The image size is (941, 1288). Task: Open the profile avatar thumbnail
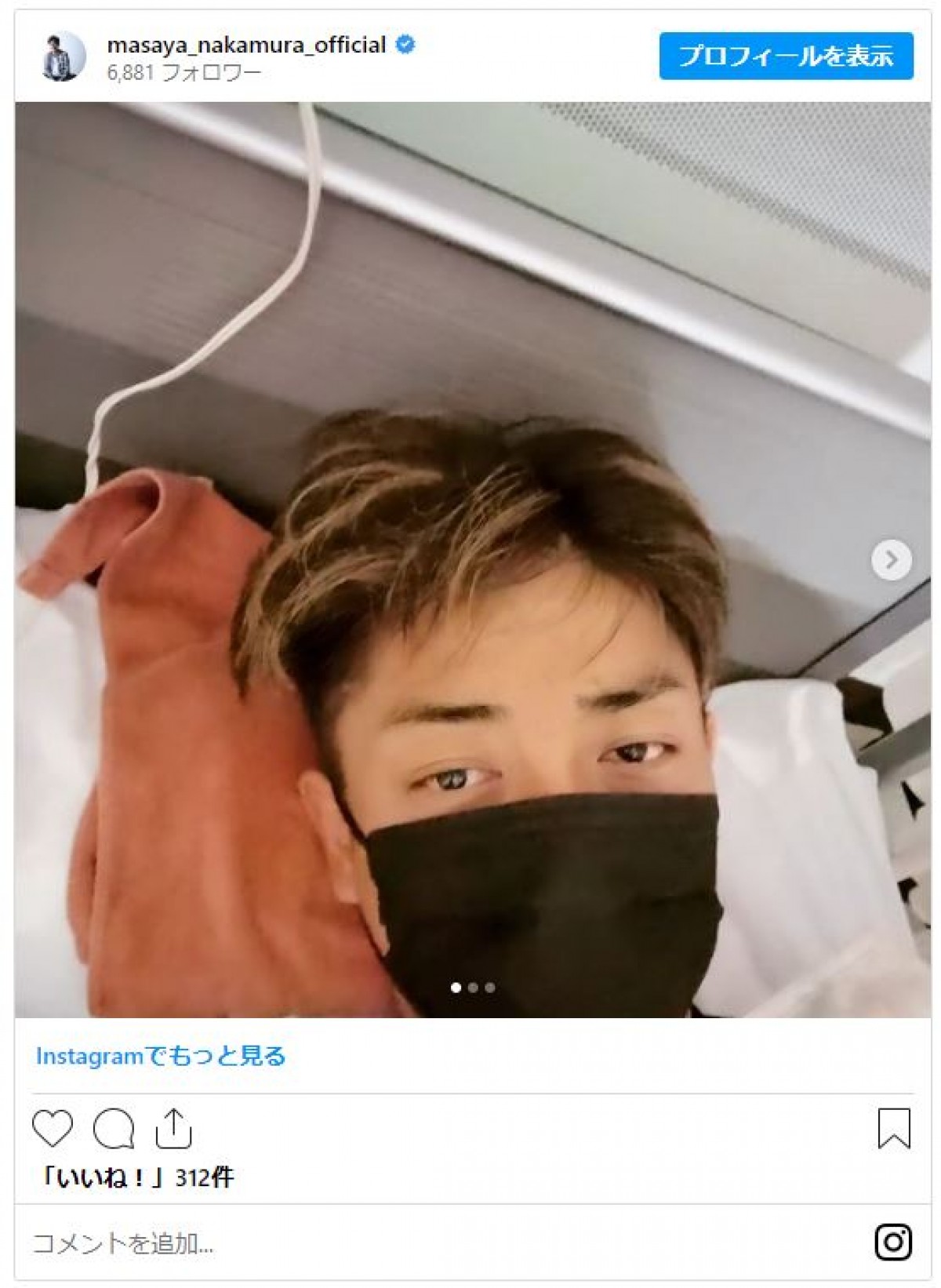coord(62,56)
